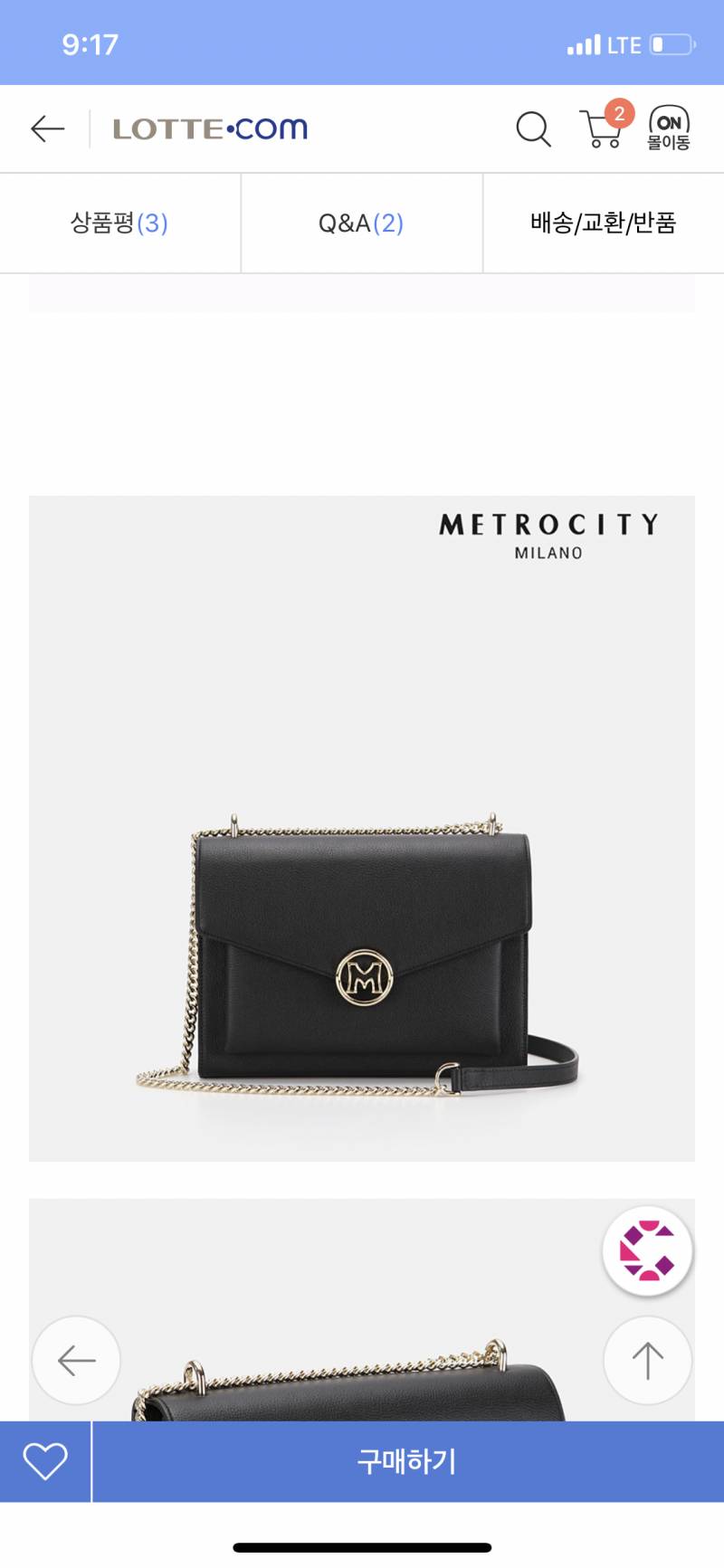Add product to wishlist heart
724x1568 pixels.
45,1461
